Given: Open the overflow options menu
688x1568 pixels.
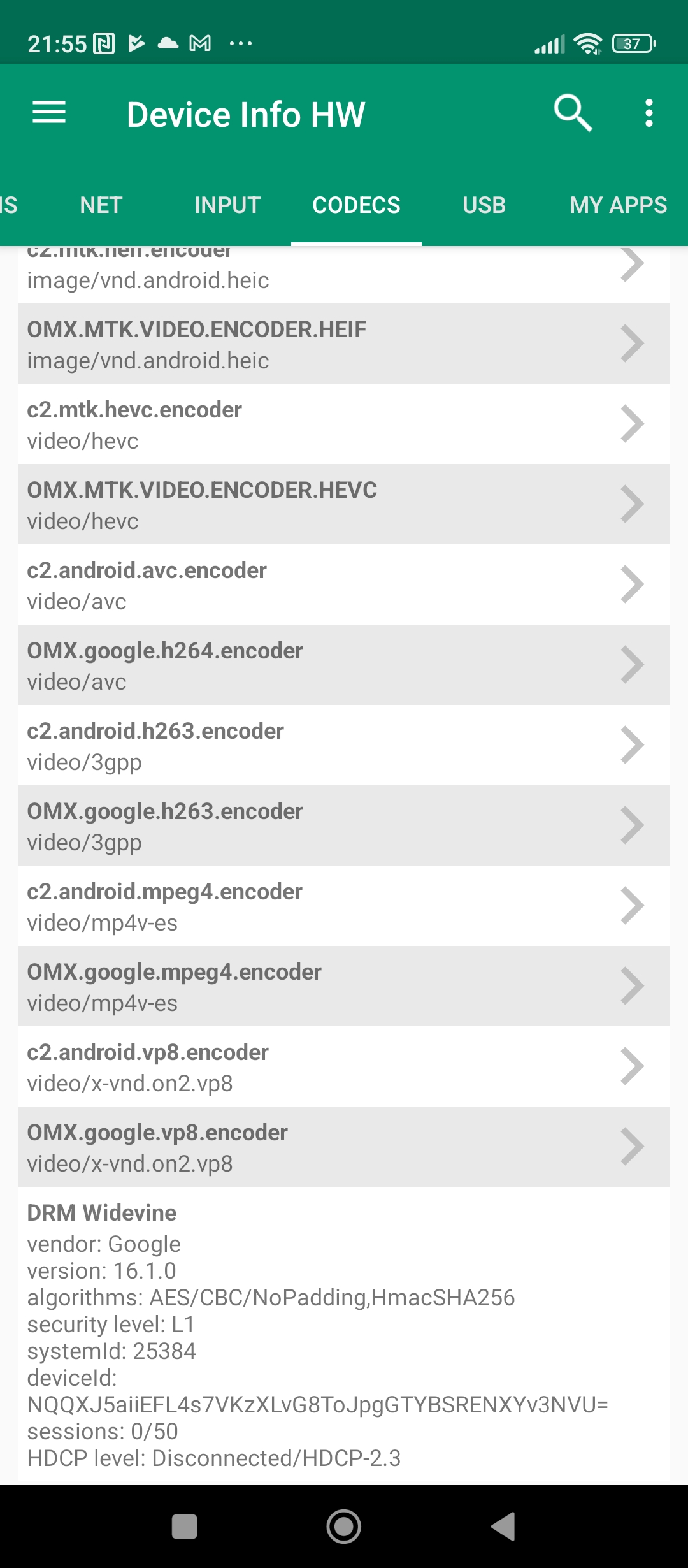Looking at the screenshot, I should pyautogui.click(x=649, y=113).
